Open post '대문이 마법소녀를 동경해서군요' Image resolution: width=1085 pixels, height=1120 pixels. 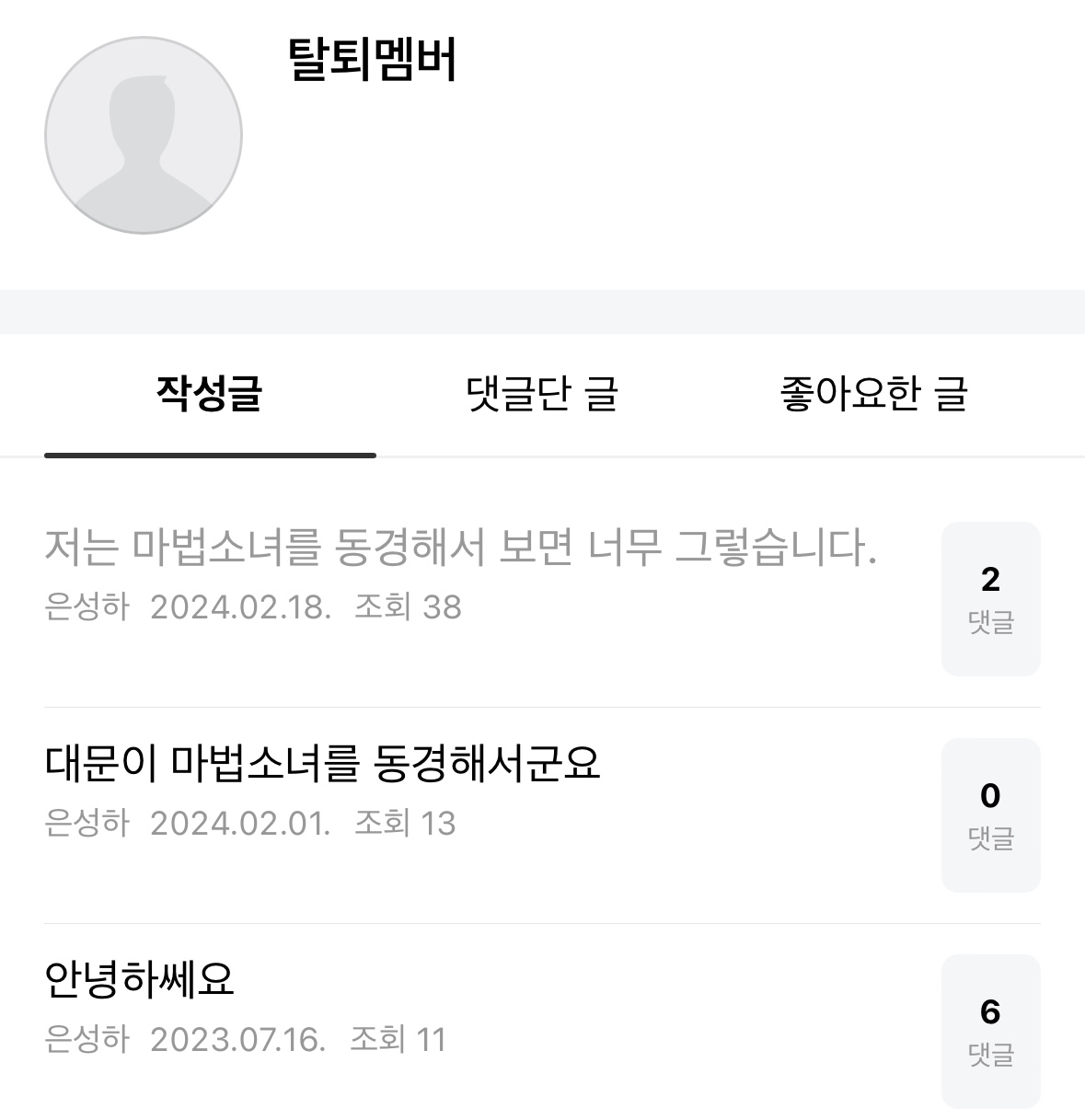322,764
